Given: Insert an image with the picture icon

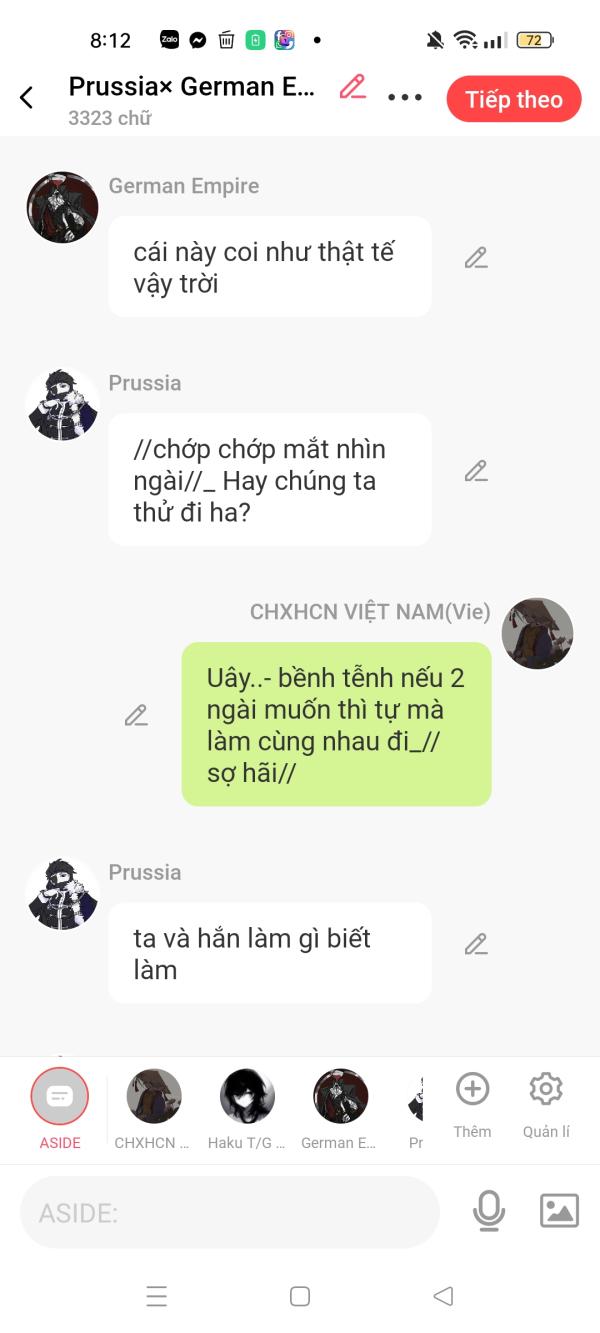Looking at the screenshot, I should coord(559,1211).
